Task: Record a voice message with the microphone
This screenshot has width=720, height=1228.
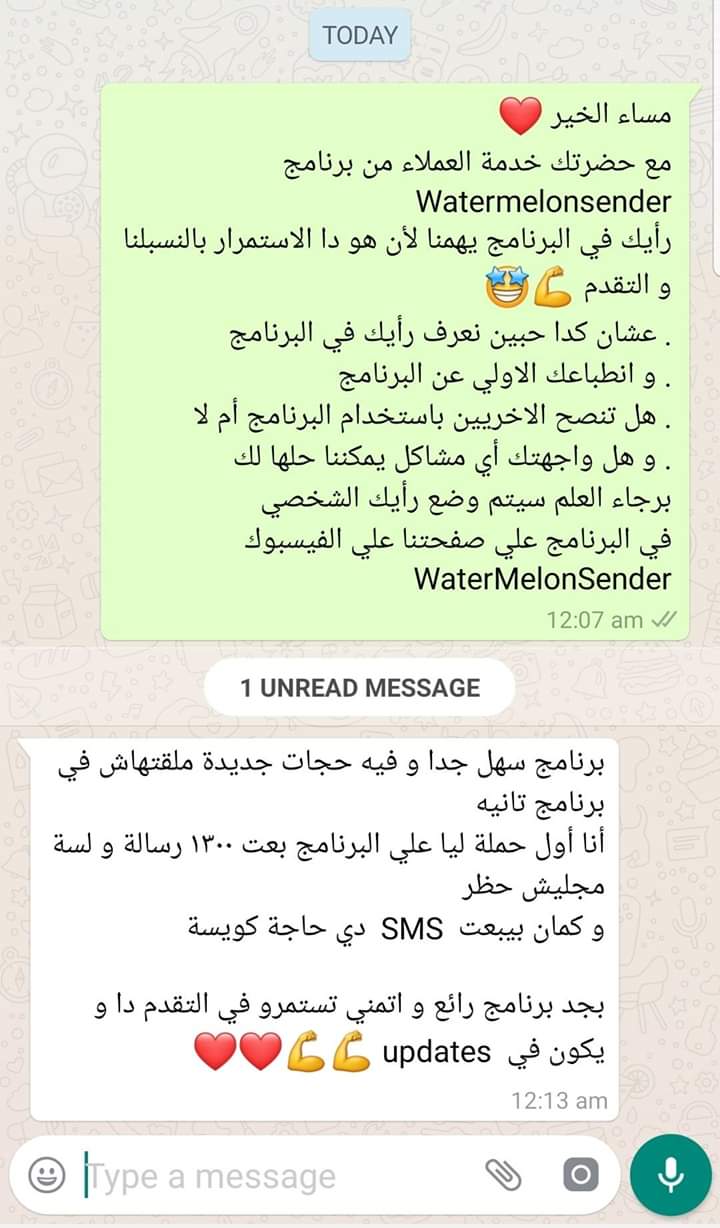Action: pos(670,1174)
